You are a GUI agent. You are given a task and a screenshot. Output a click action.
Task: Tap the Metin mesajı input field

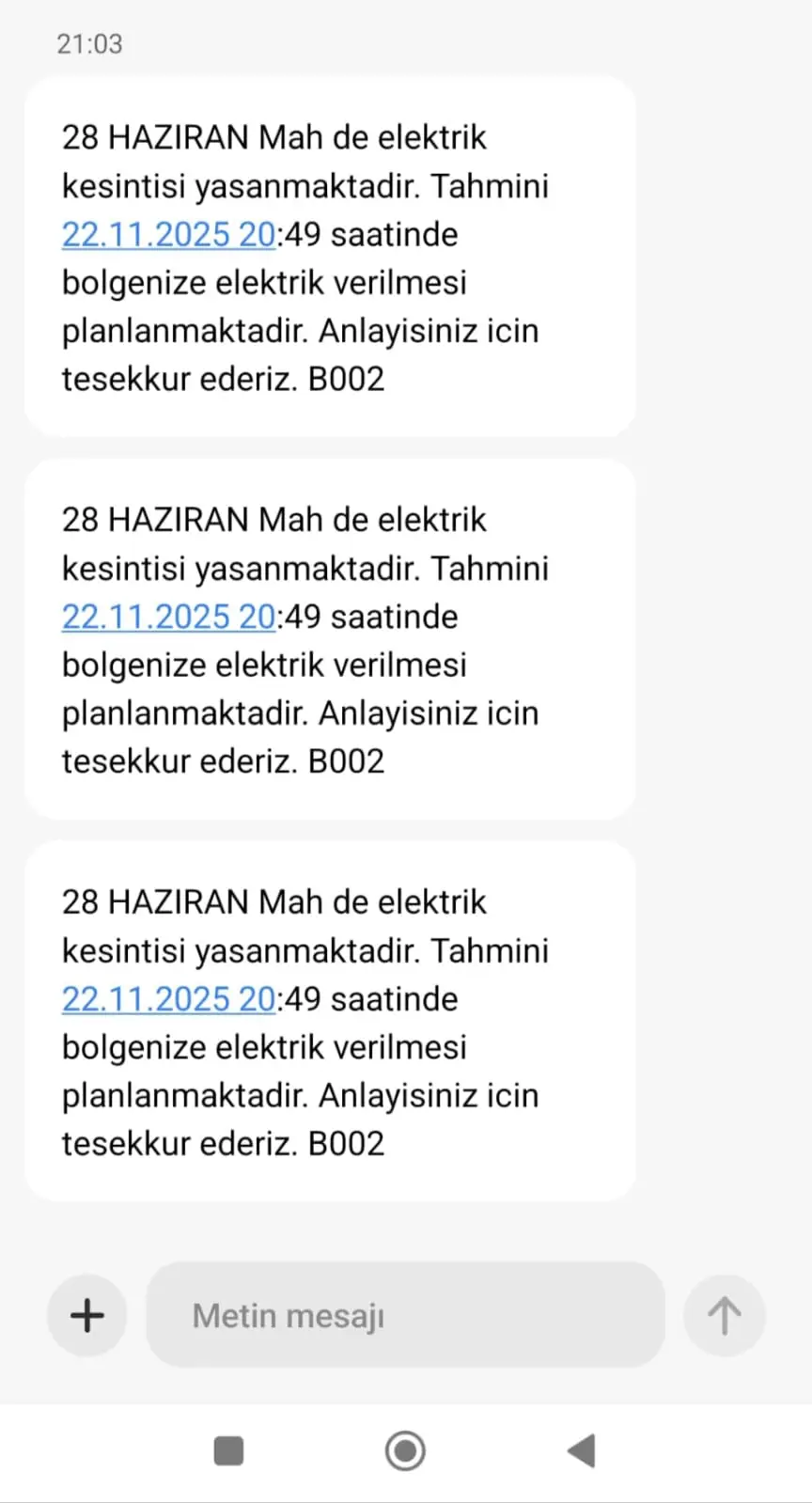[404, 1315]
